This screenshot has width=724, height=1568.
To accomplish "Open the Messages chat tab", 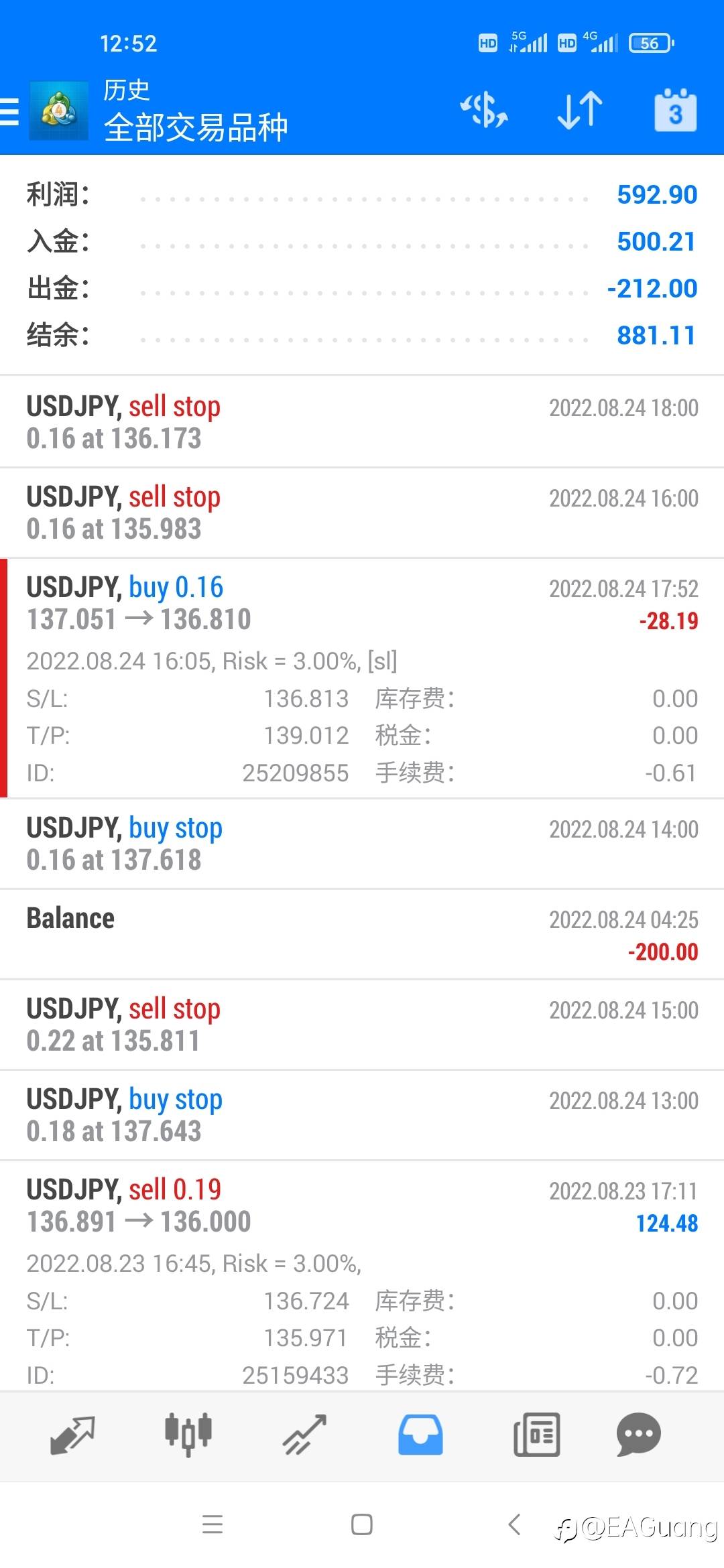I will point(639,1435).
